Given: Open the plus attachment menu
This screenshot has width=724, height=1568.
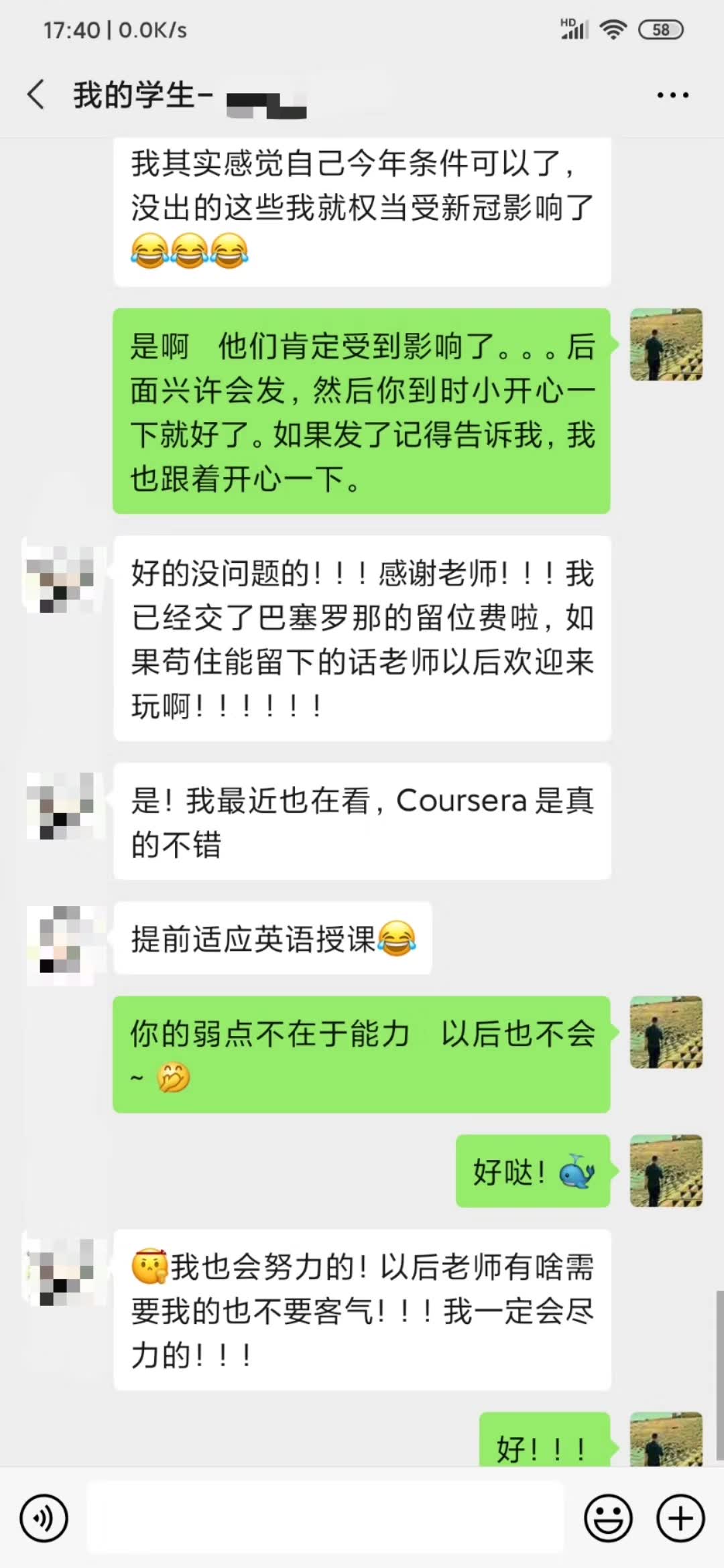Looking at the screenshot, I should click(680, 1518).
